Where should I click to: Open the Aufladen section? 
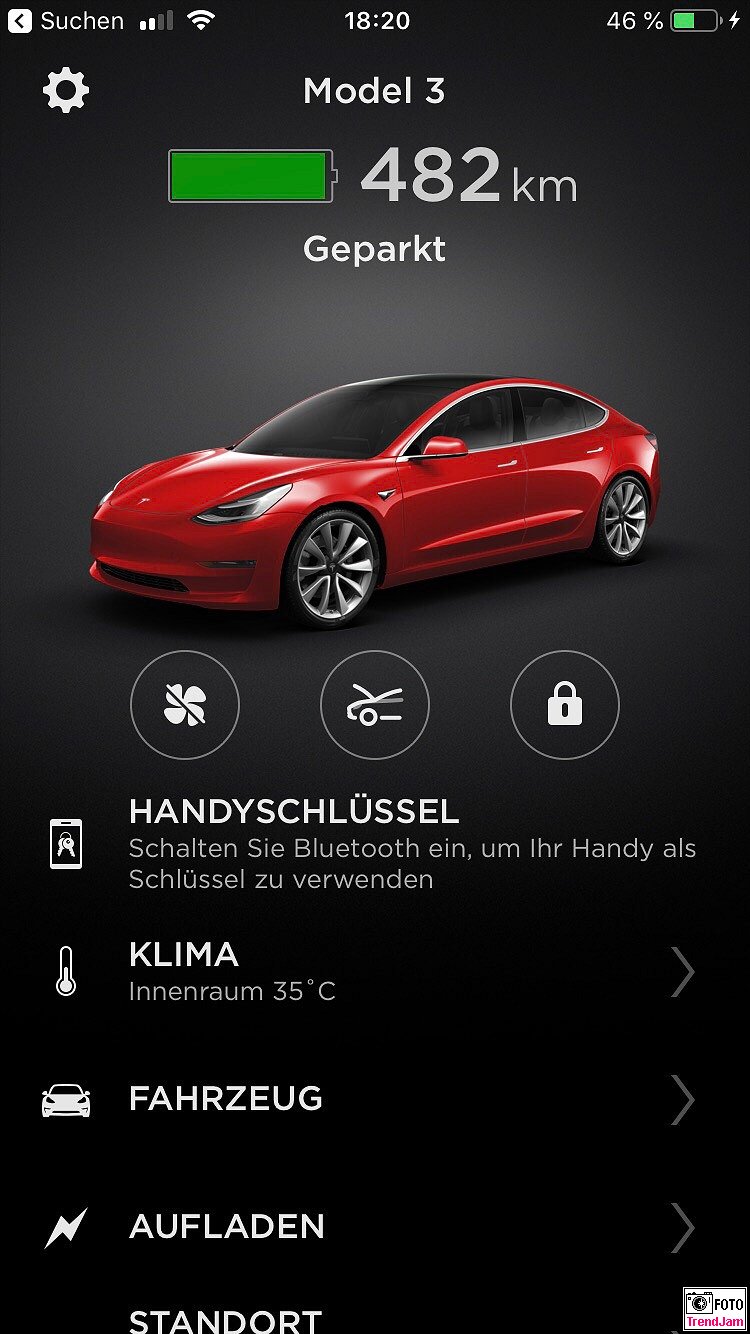[375, 1227]
